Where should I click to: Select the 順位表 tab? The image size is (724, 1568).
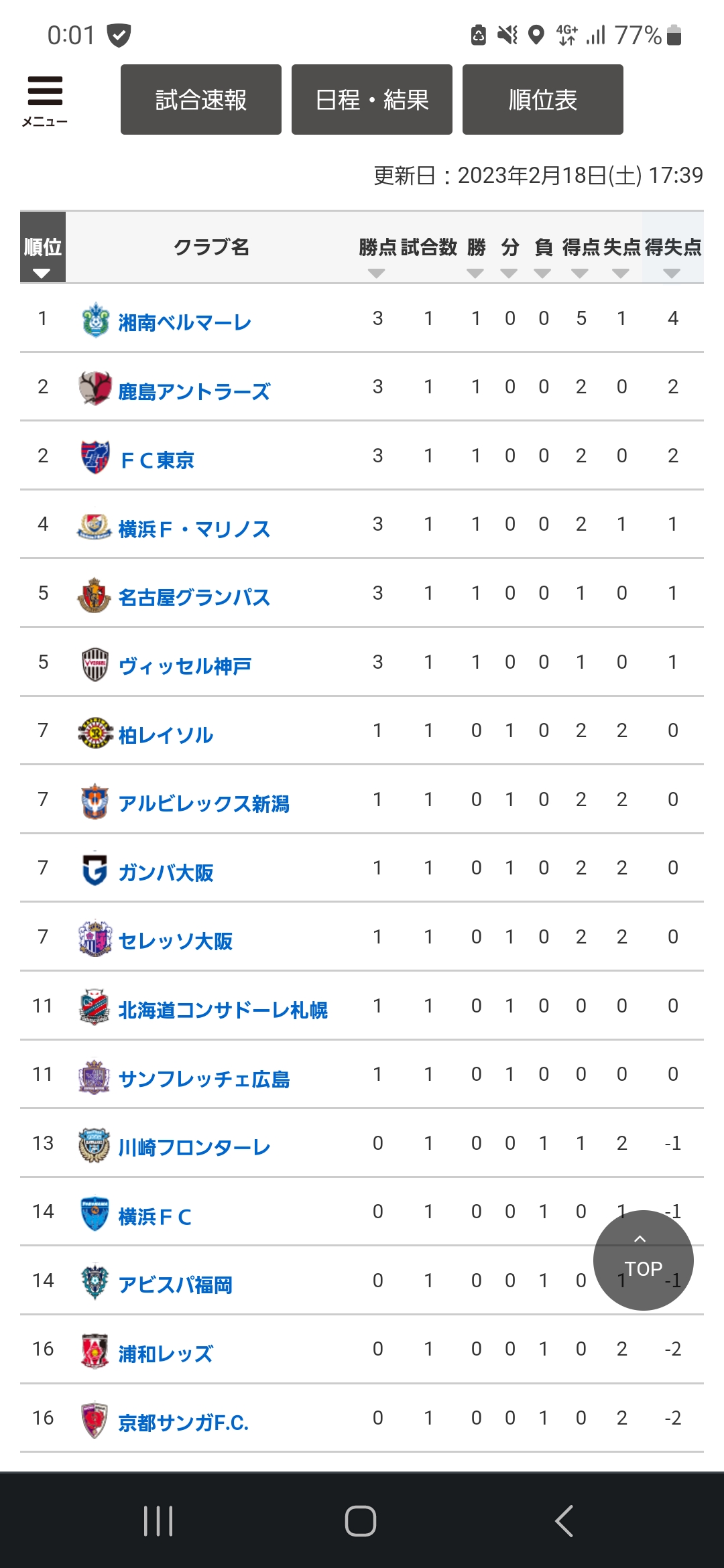[543, 100]
